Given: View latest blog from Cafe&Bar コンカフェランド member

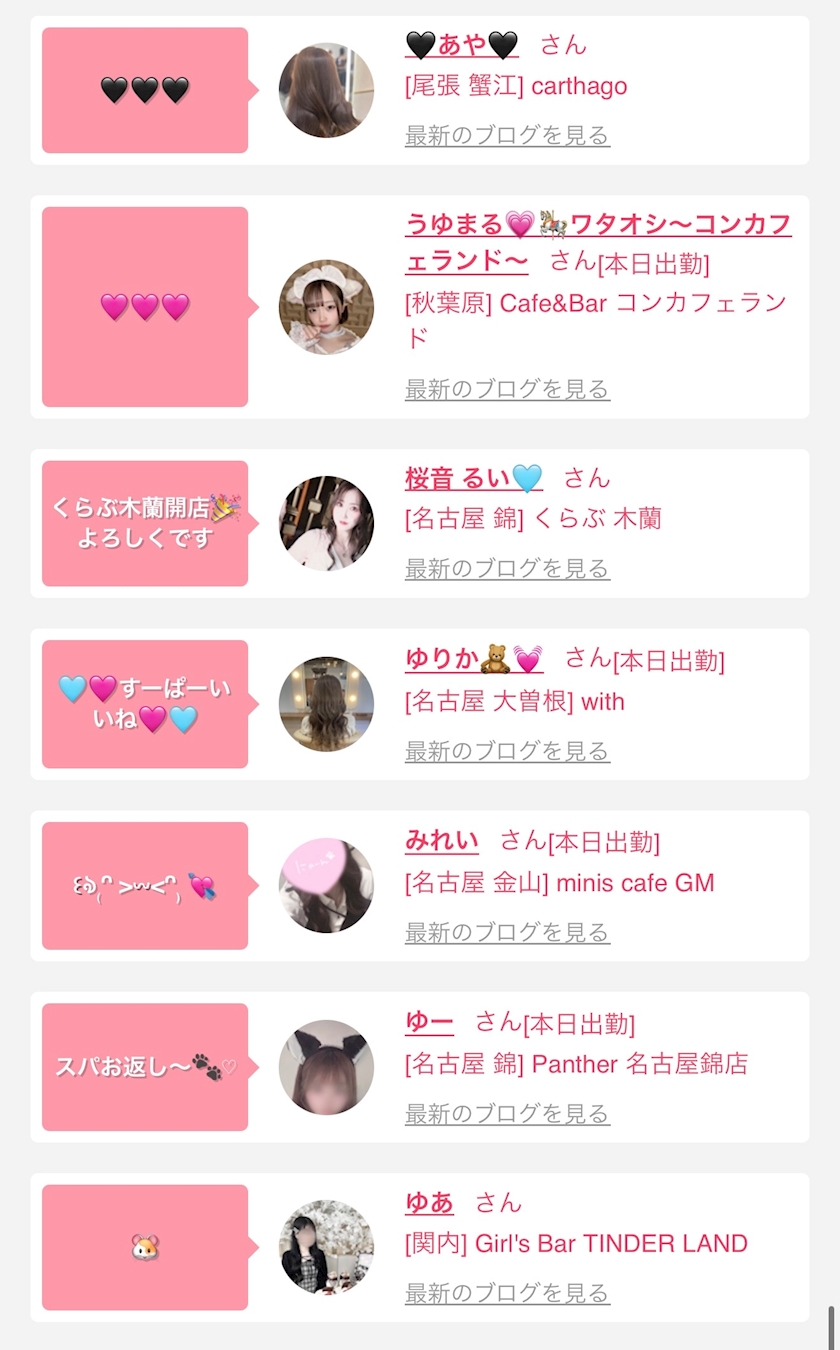Looking at the screenshot, I should 507,389.
